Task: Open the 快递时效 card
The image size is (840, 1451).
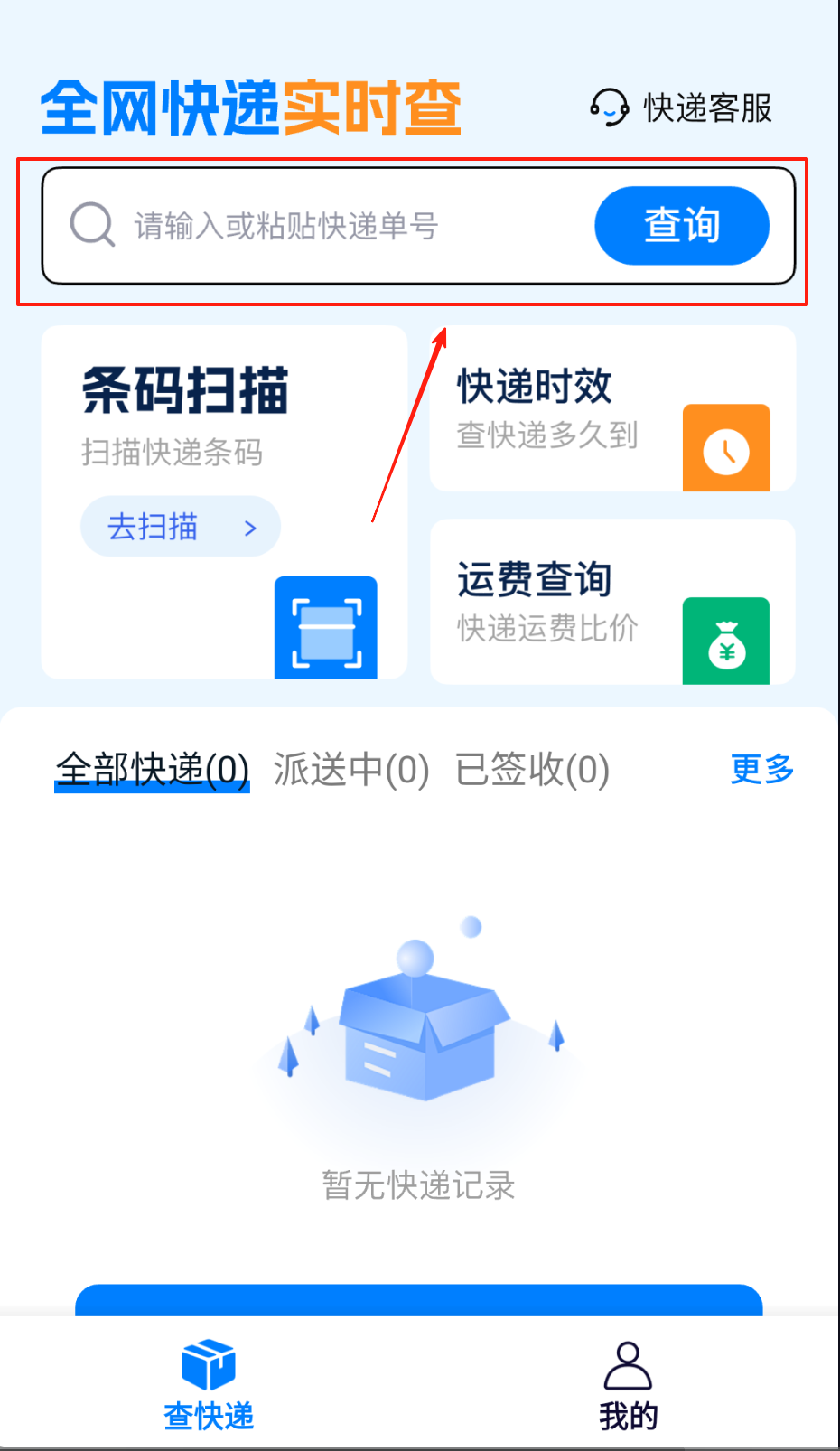Action: tap(612, 409)
